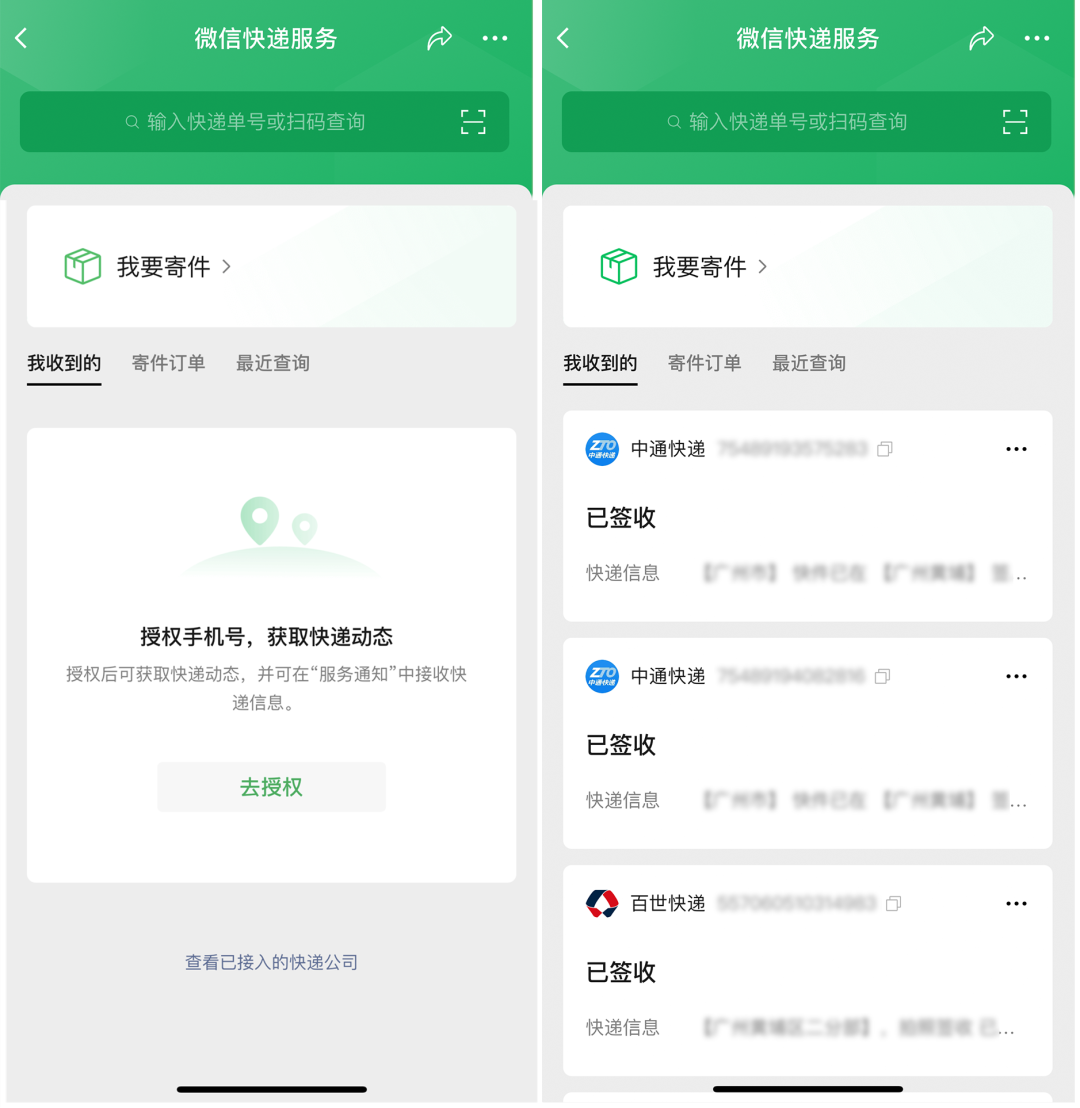Tap the share arrow icon at top
This screenshot has width=1080, height=1108.
(440, 38)
